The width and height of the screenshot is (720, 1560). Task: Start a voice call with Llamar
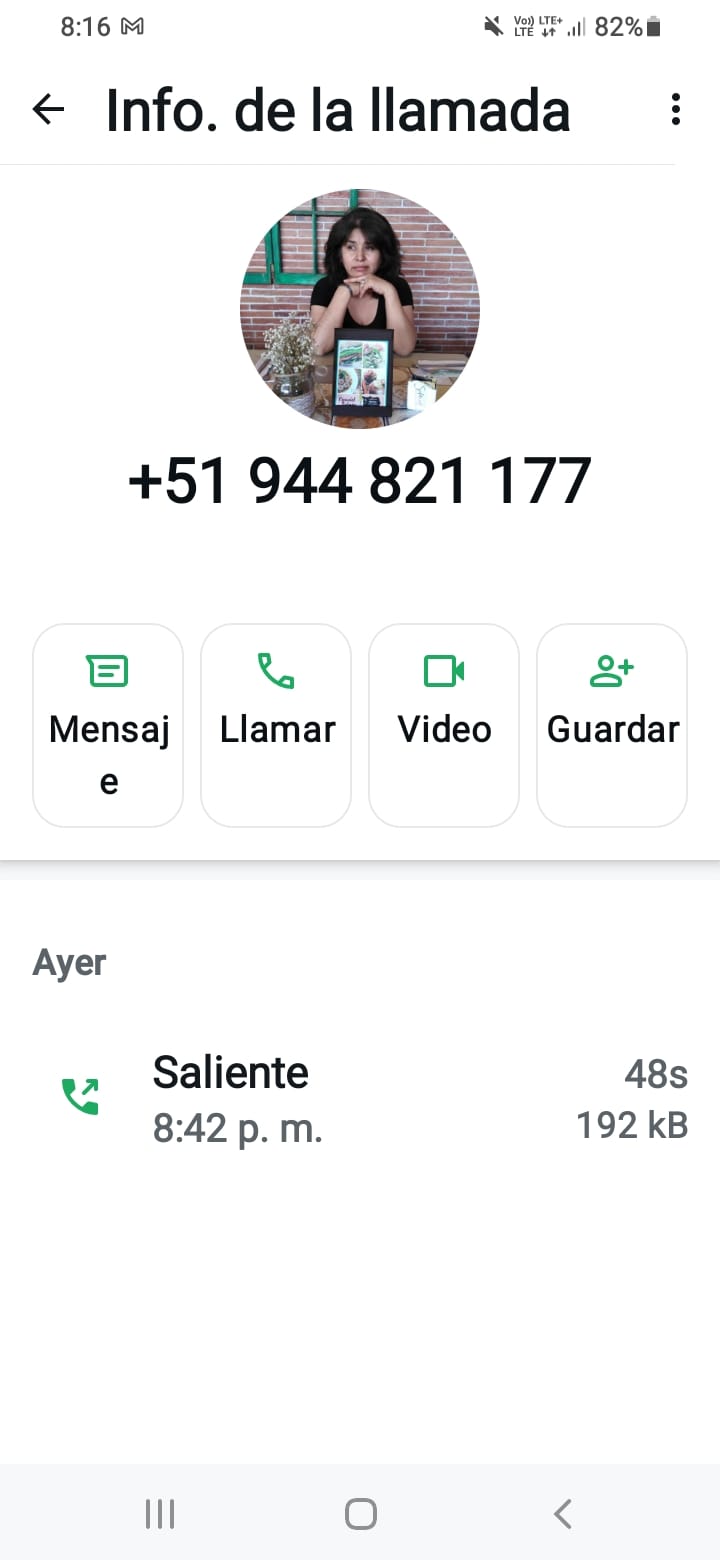pyautogui.click(x=276, y=725)
